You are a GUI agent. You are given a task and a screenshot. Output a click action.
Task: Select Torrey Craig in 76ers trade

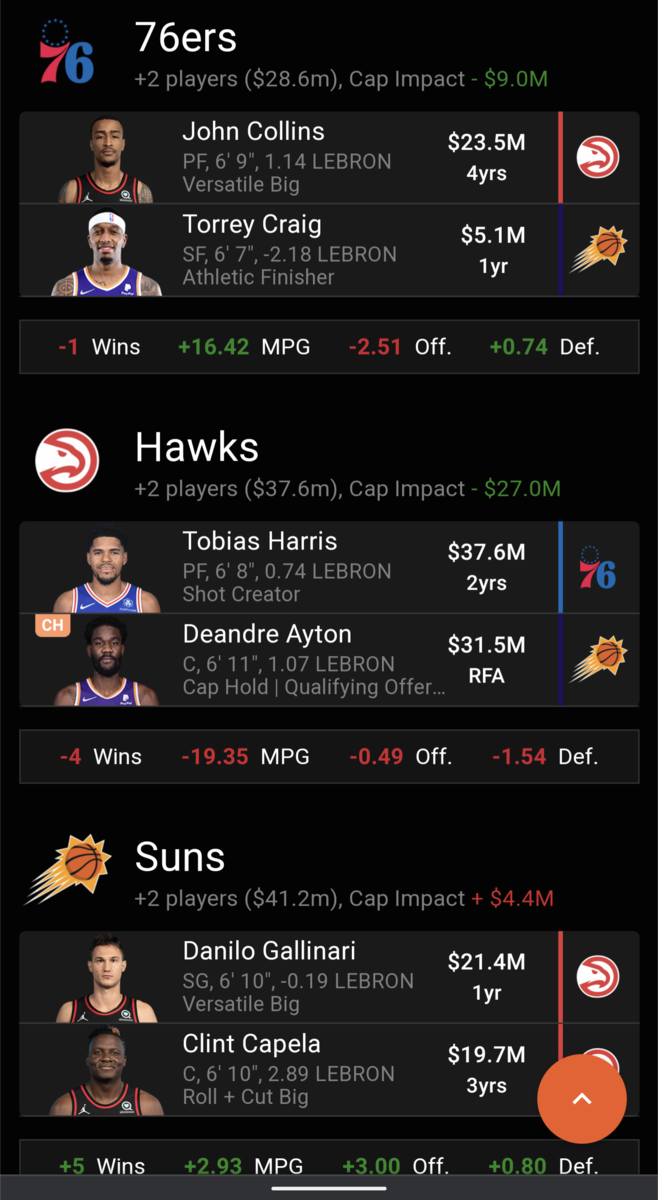[x=300, y=251]
